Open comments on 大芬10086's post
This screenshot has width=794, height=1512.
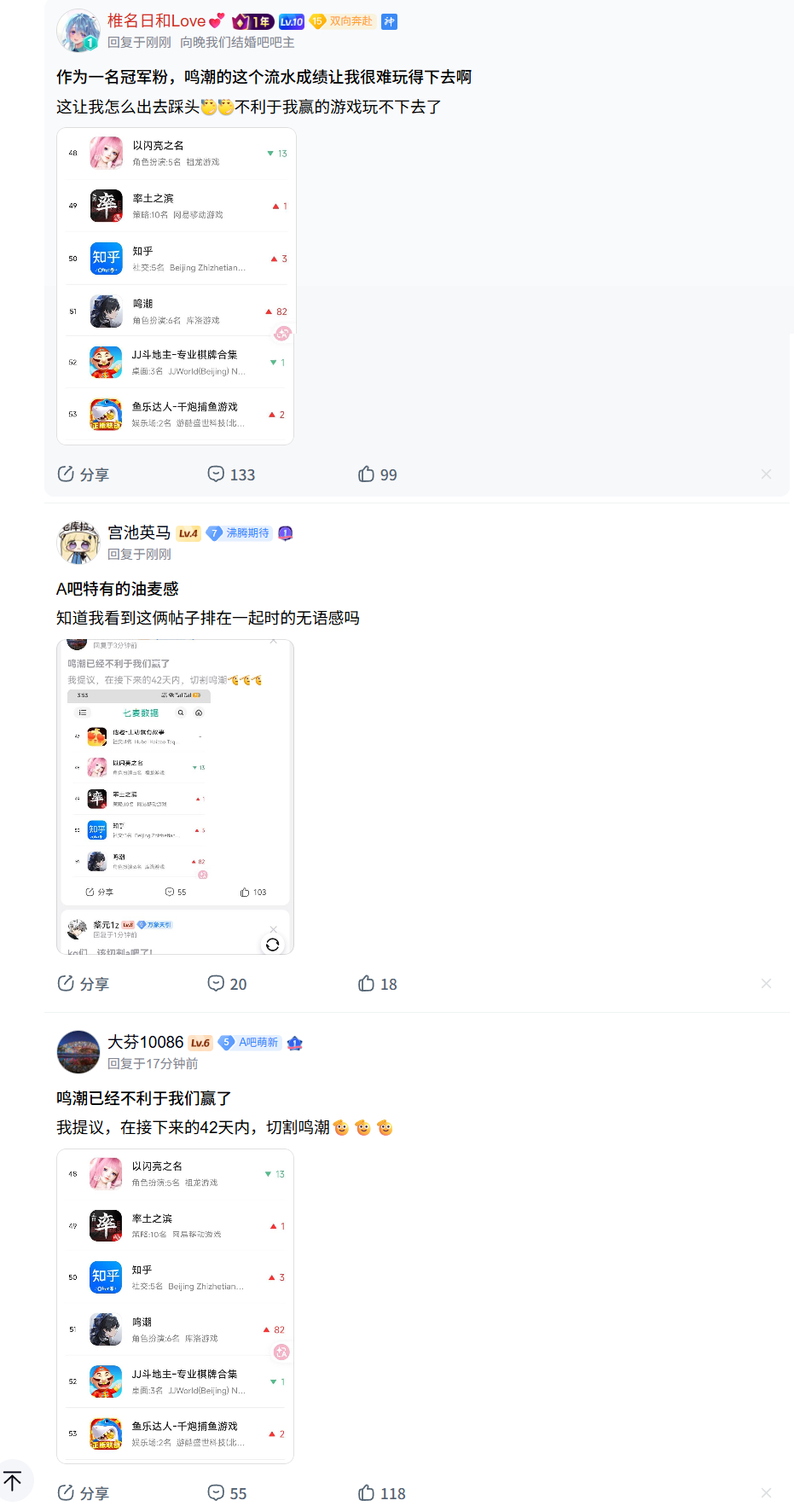pyautogui.click(x=227, y=1493)
